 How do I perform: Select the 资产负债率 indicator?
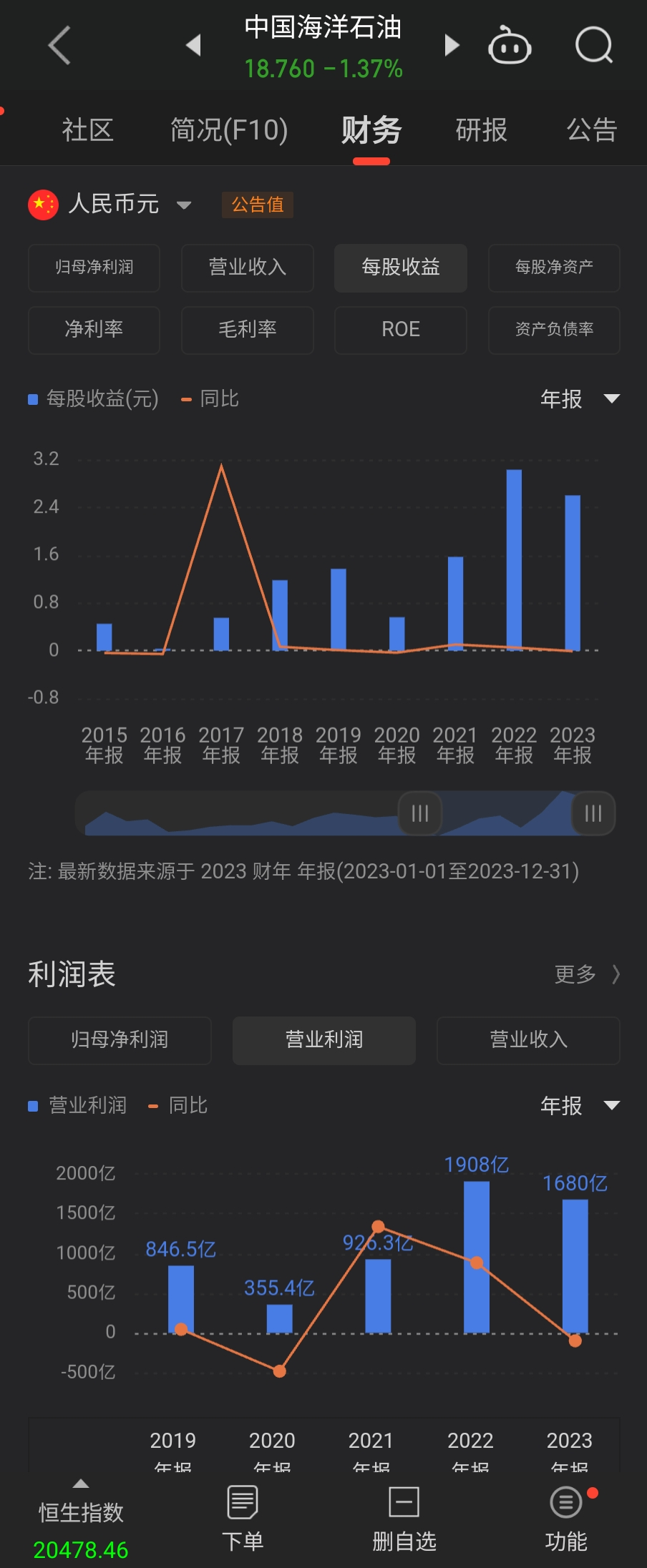pyautogui.click(x=554, y=330)
